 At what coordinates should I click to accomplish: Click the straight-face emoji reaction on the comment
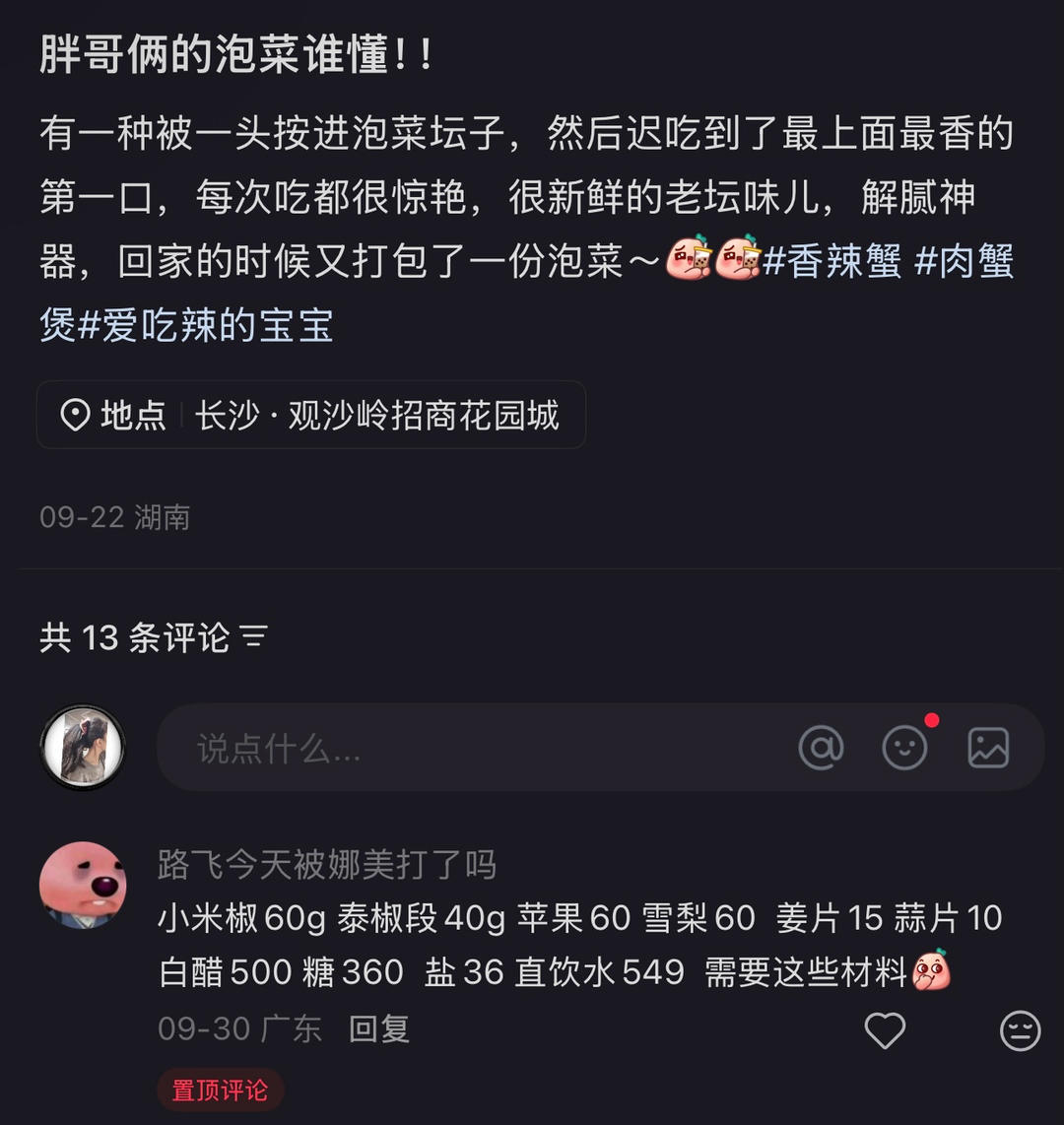point(1021,1032)
